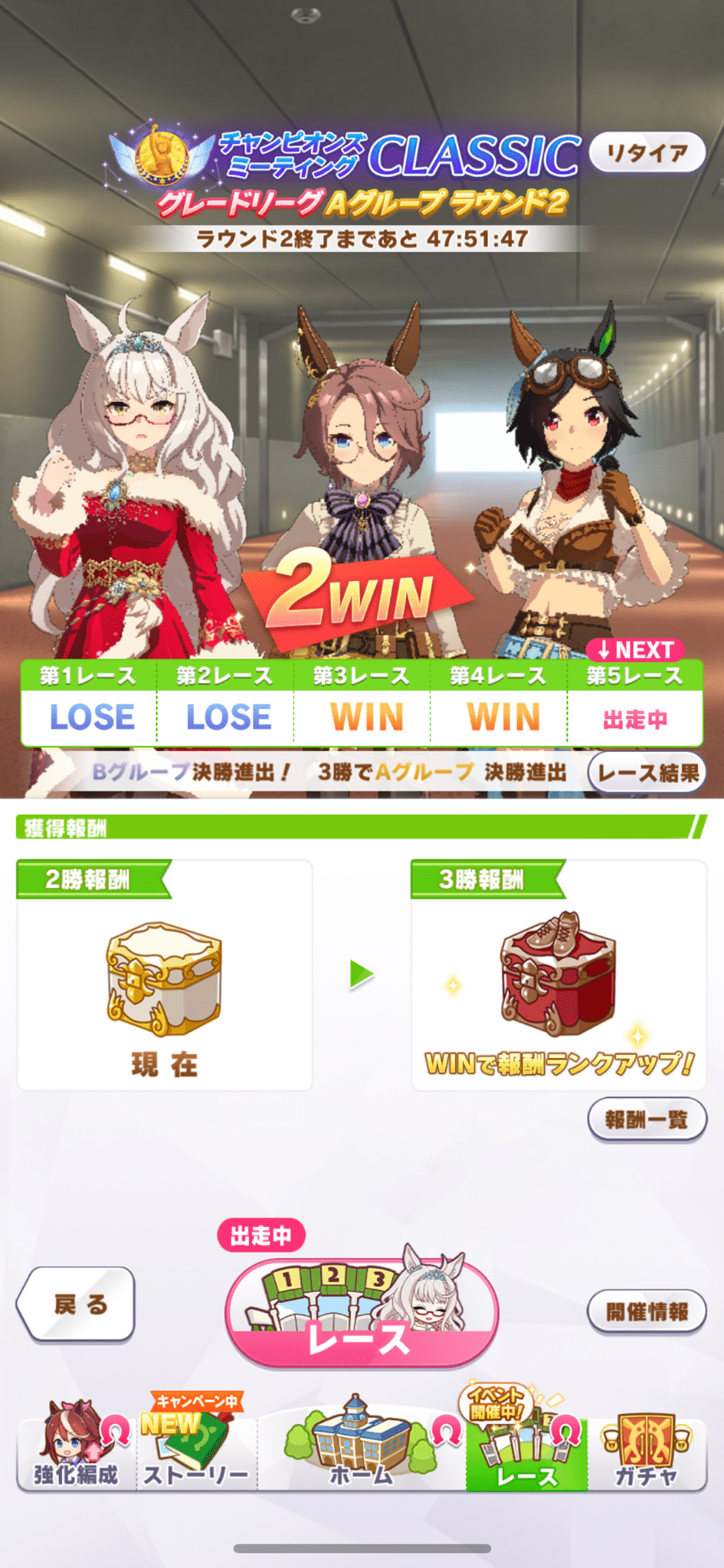Open 開催情報 event information
Screen dimensions: 724x1568
coord(647,1312)
